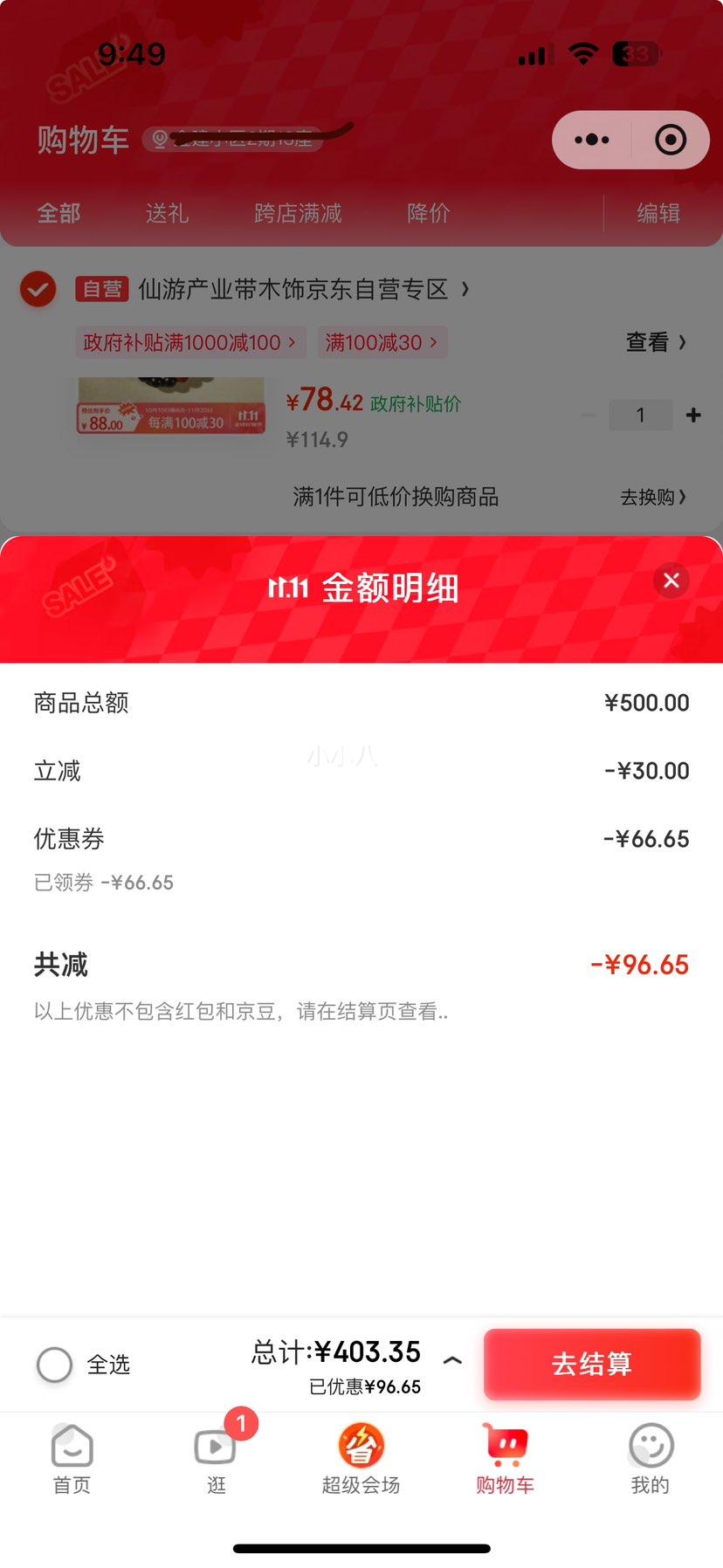This screenshot has width=723, height=1568.
Task: Tap 去换购 for low-price add-ons
Action: click(653, 497)
